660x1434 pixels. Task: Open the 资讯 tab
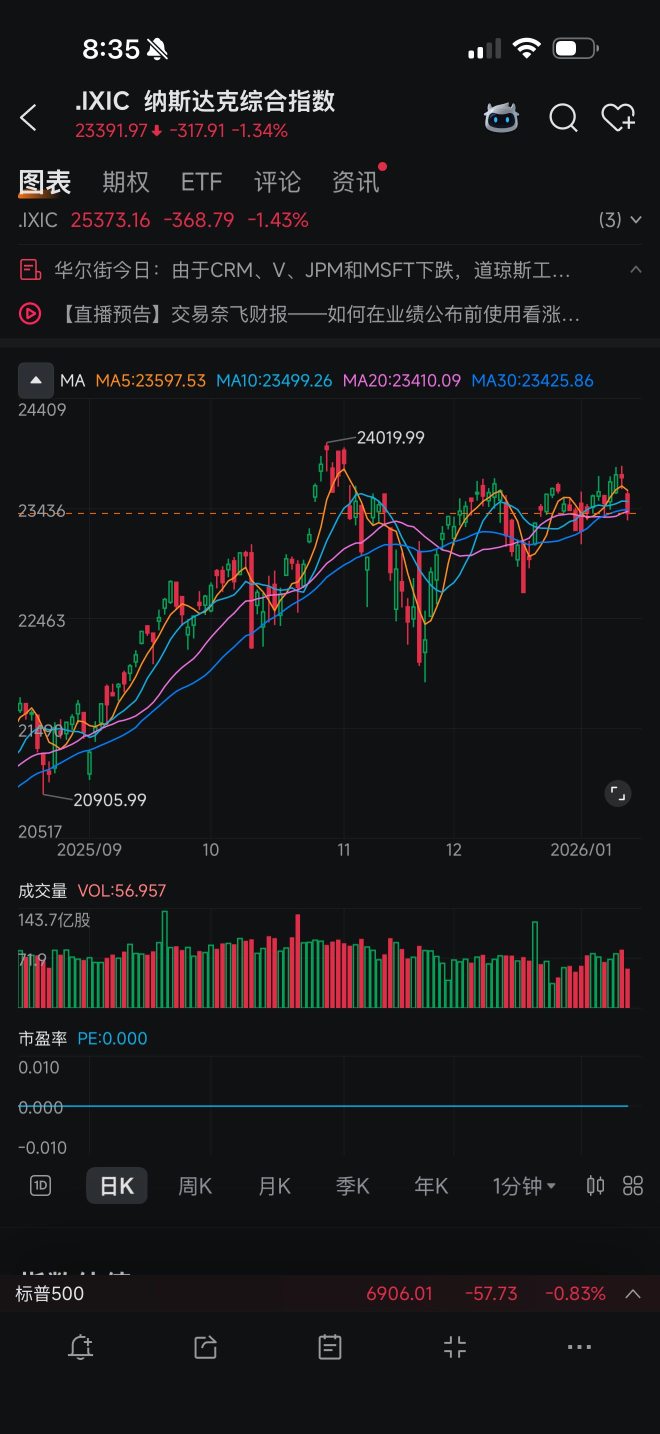[x=355, y=182]
